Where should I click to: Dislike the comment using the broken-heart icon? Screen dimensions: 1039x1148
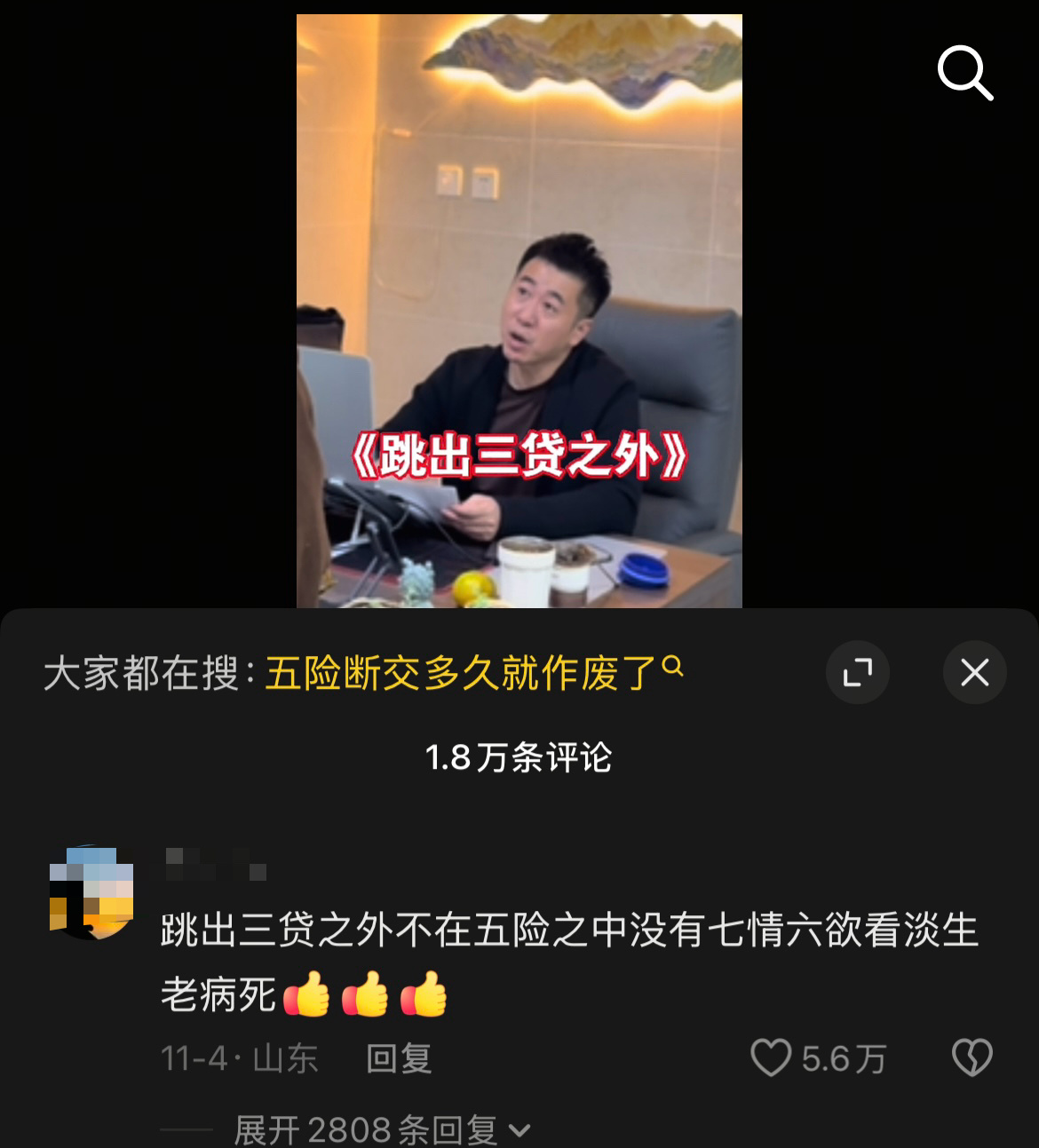tap(973, 1057)
